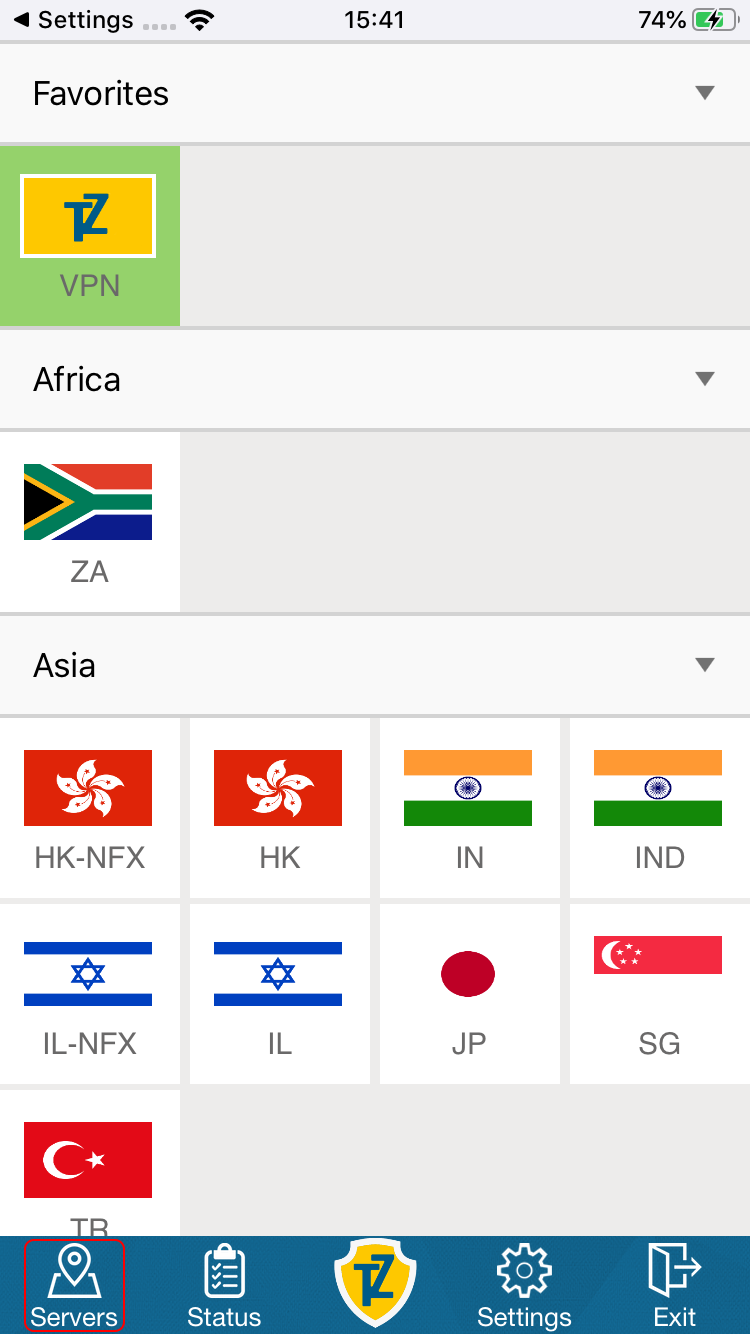Collapse the Asia section
This screenshot has height=1334, width=750.
pyautogui.click(x=704, y=665)
